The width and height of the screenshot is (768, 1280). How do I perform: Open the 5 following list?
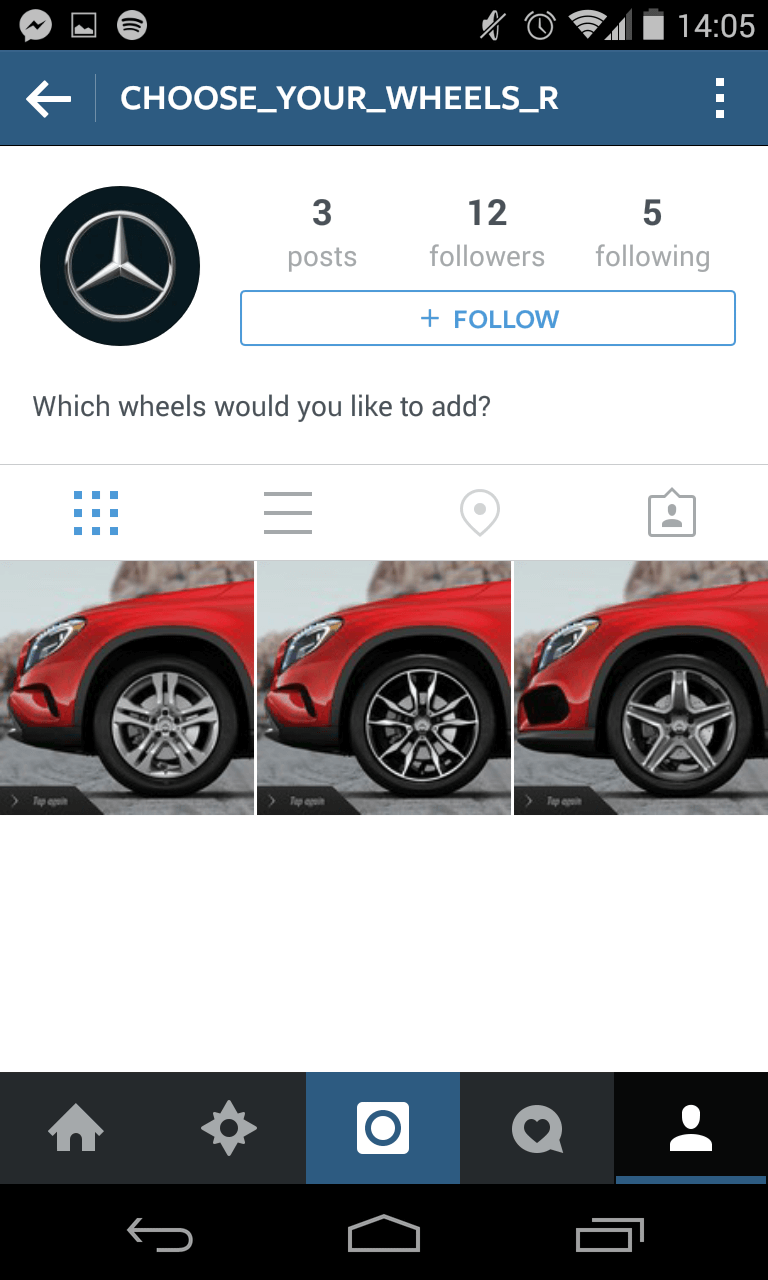click(652, 233)
